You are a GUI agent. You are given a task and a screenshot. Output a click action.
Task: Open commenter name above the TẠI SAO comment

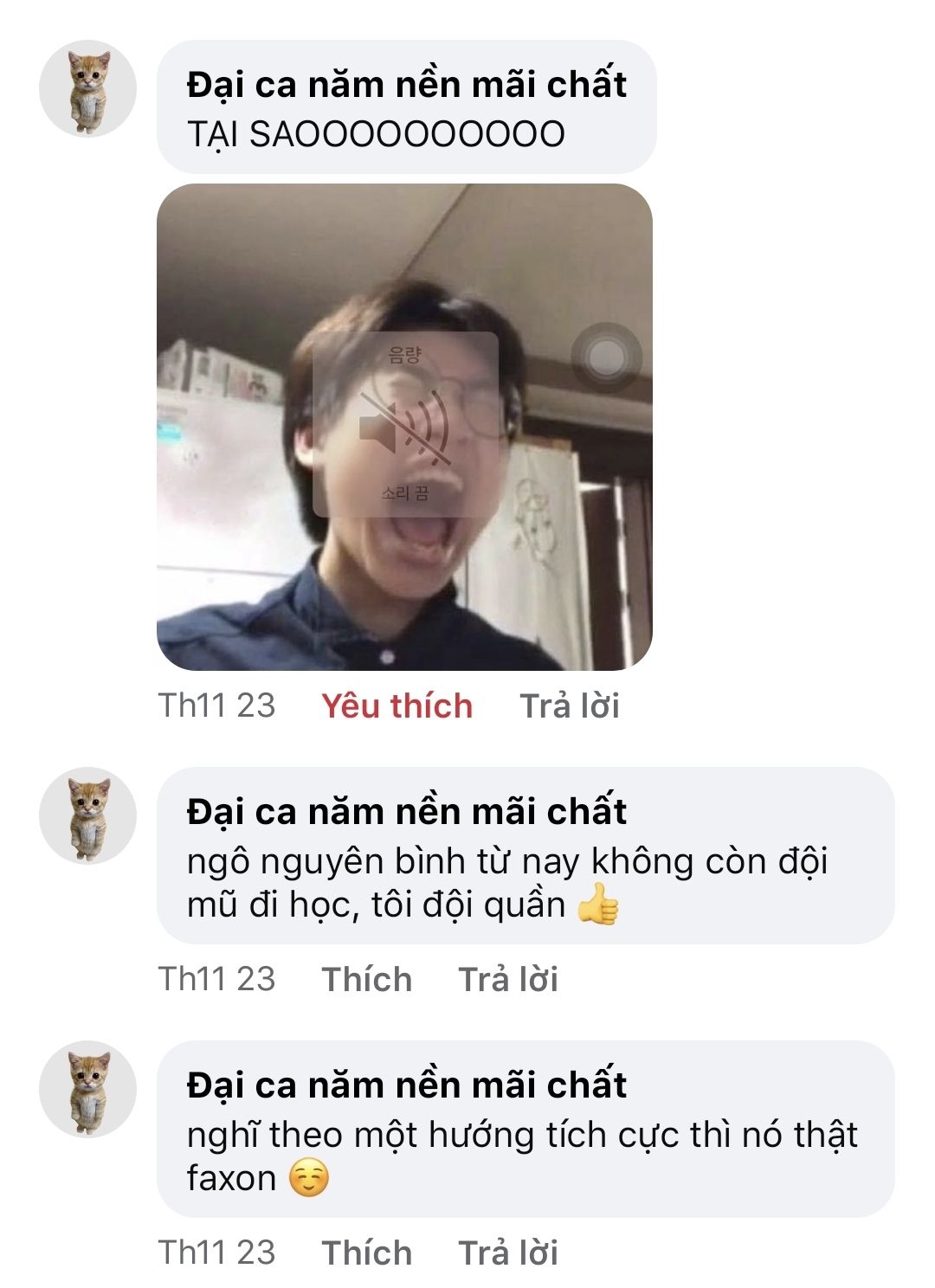406,85
